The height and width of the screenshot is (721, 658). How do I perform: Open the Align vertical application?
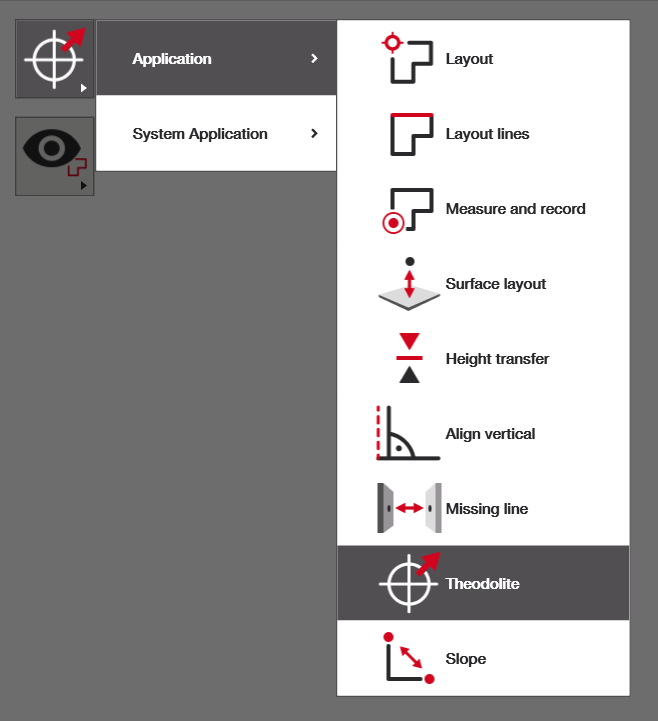pos(483,434)
